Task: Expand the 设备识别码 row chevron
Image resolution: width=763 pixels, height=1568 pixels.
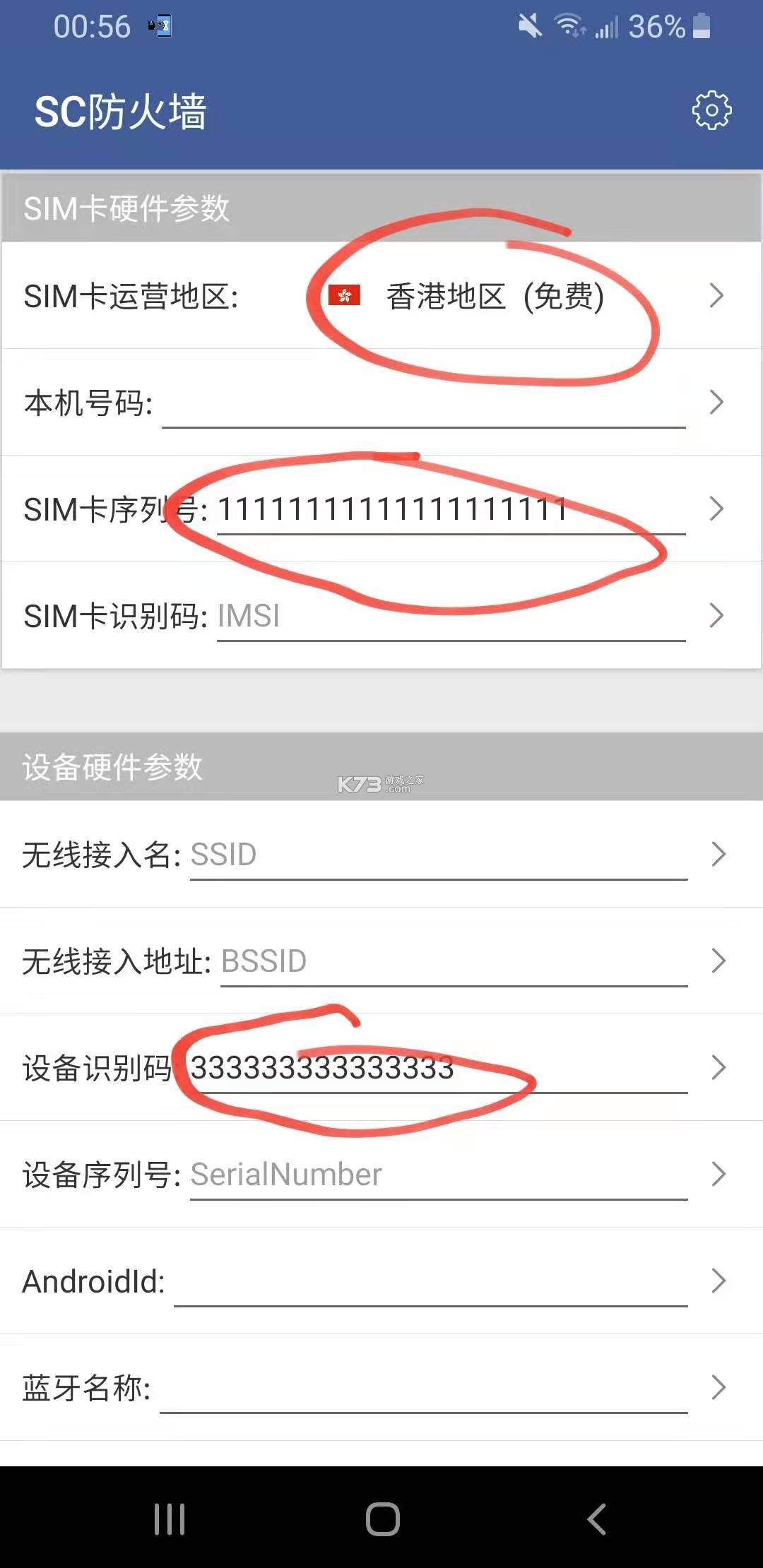Action: [x=718, y=1067]
